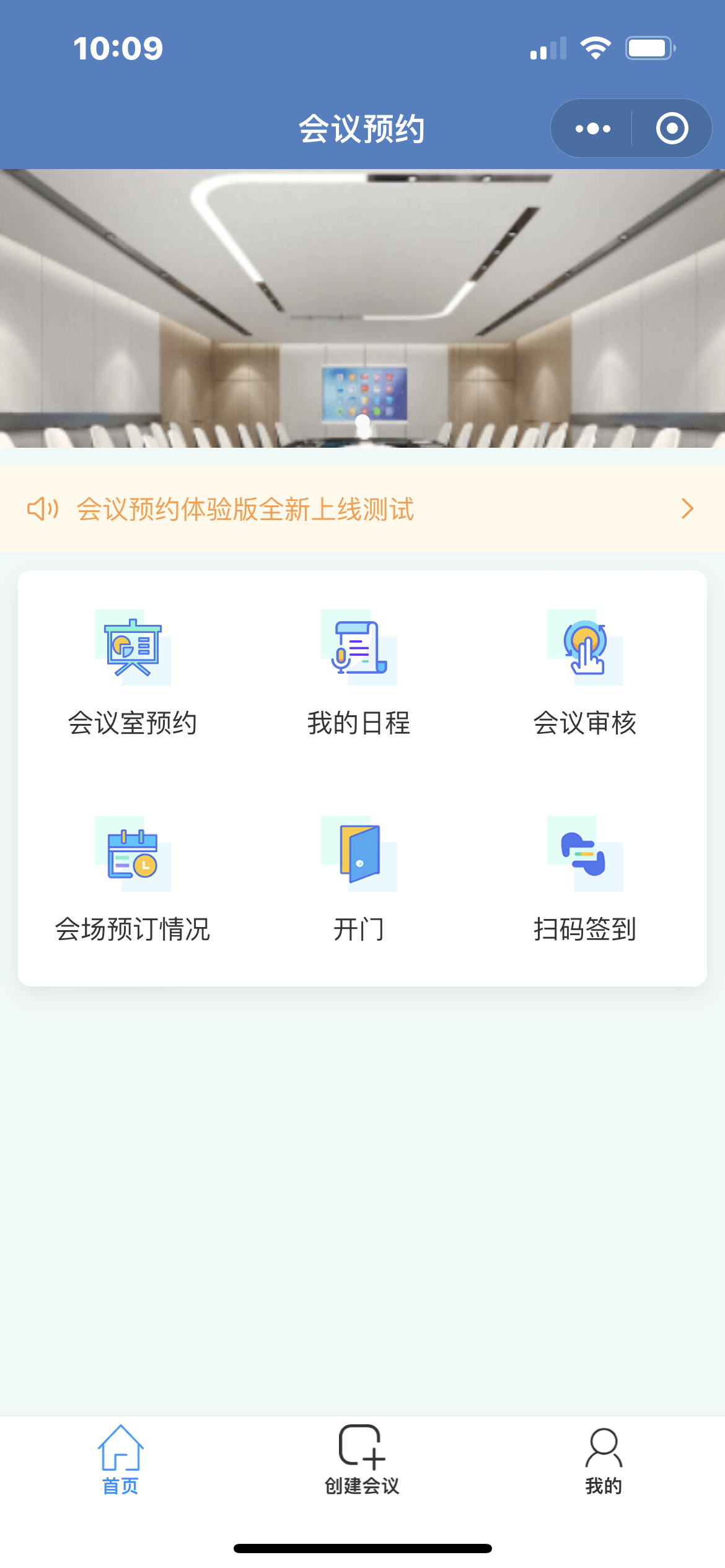Viewport: 725px width, 1568px height.
Task: View 我的日程 schedule
Action: click(359, 672)
